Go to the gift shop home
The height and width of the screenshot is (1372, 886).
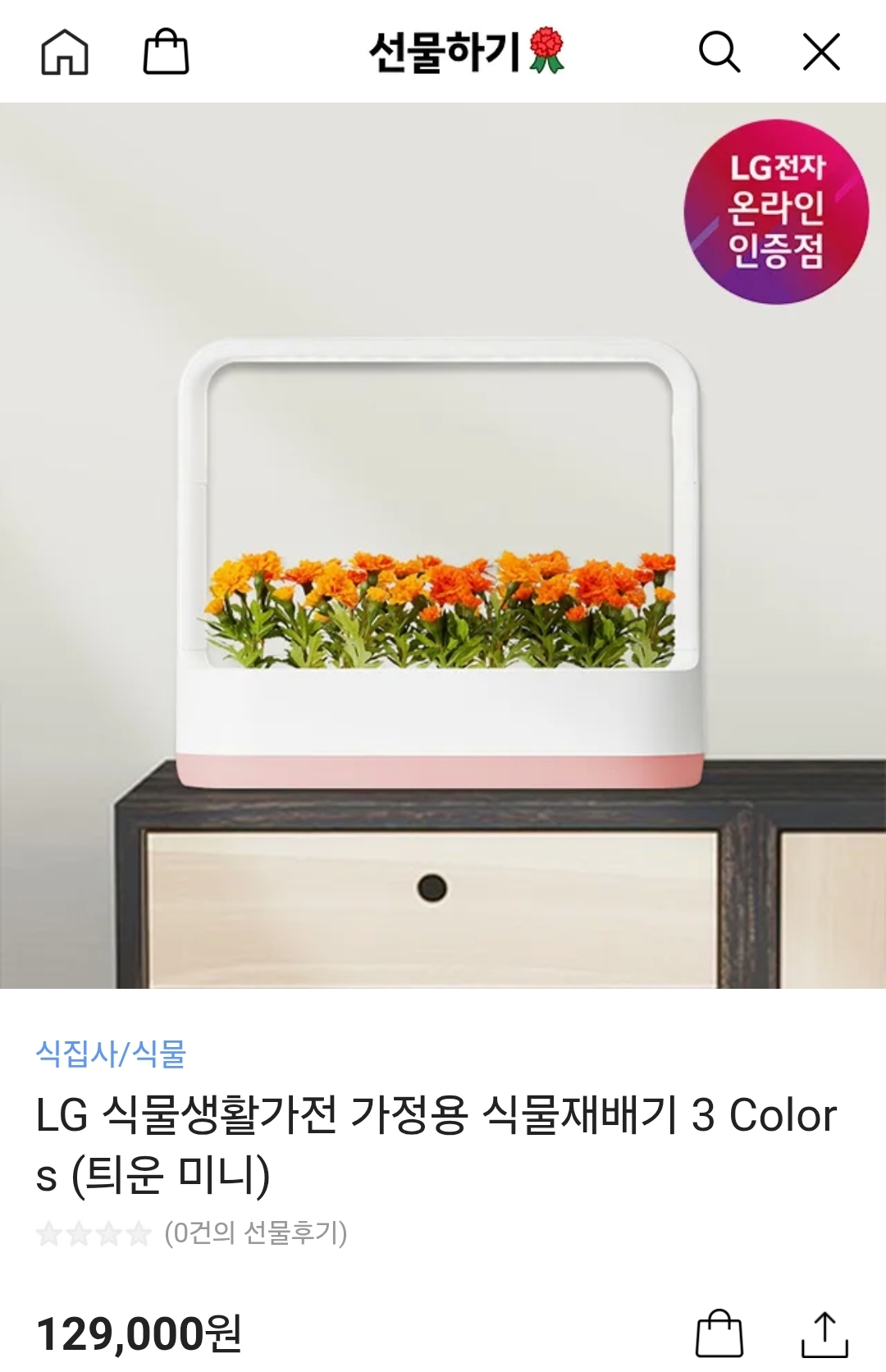click(65, 53)
